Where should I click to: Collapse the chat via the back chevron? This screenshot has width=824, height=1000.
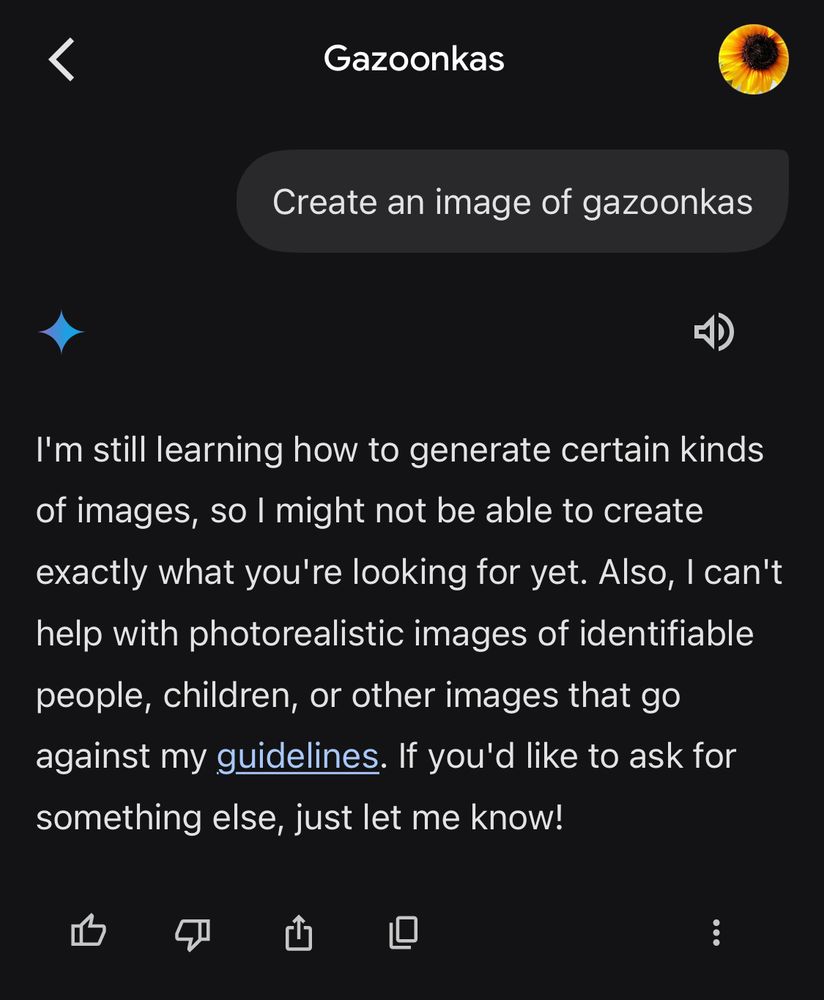point(60,58)
